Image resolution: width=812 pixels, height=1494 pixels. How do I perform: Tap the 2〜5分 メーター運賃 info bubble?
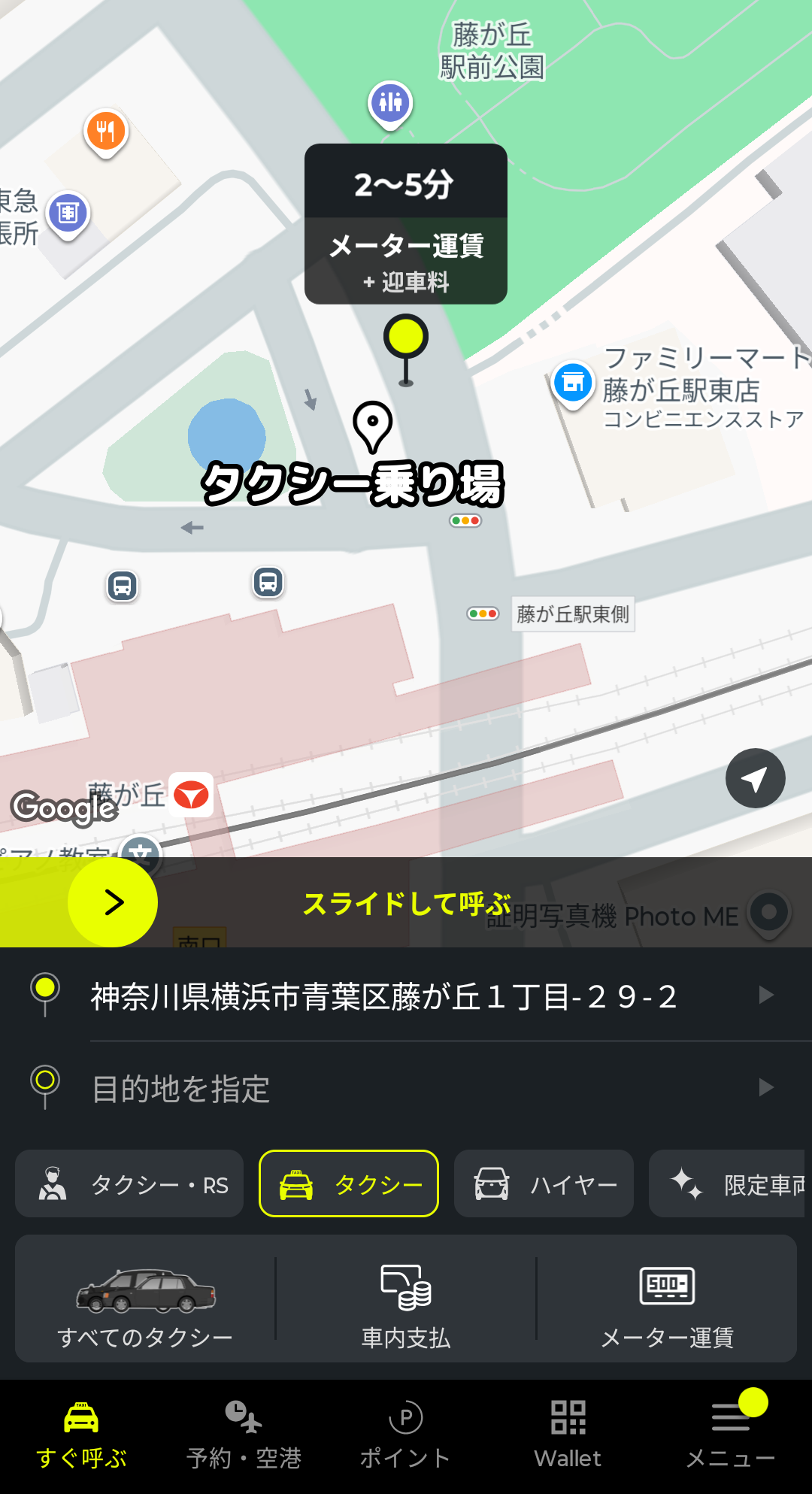click(x=406, y=224)
